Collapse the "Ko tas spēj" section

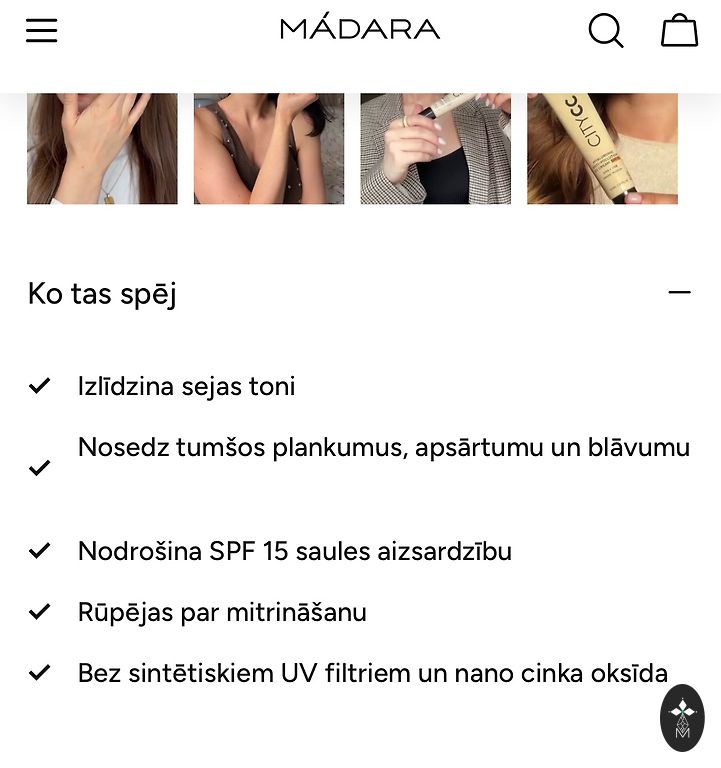[679, 293]
